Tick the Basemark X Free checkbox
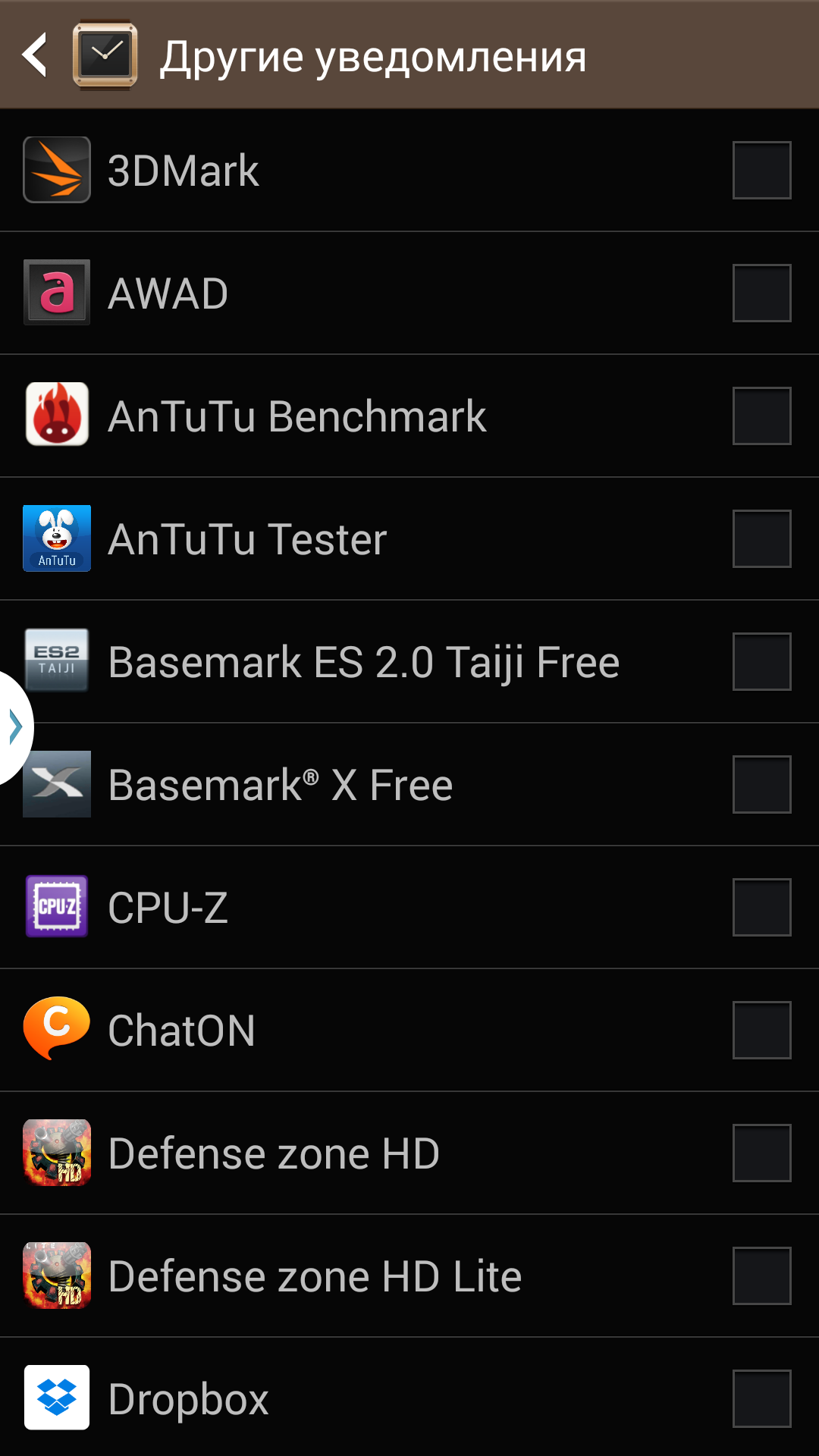819x1456 pixels. pos(761,784)
